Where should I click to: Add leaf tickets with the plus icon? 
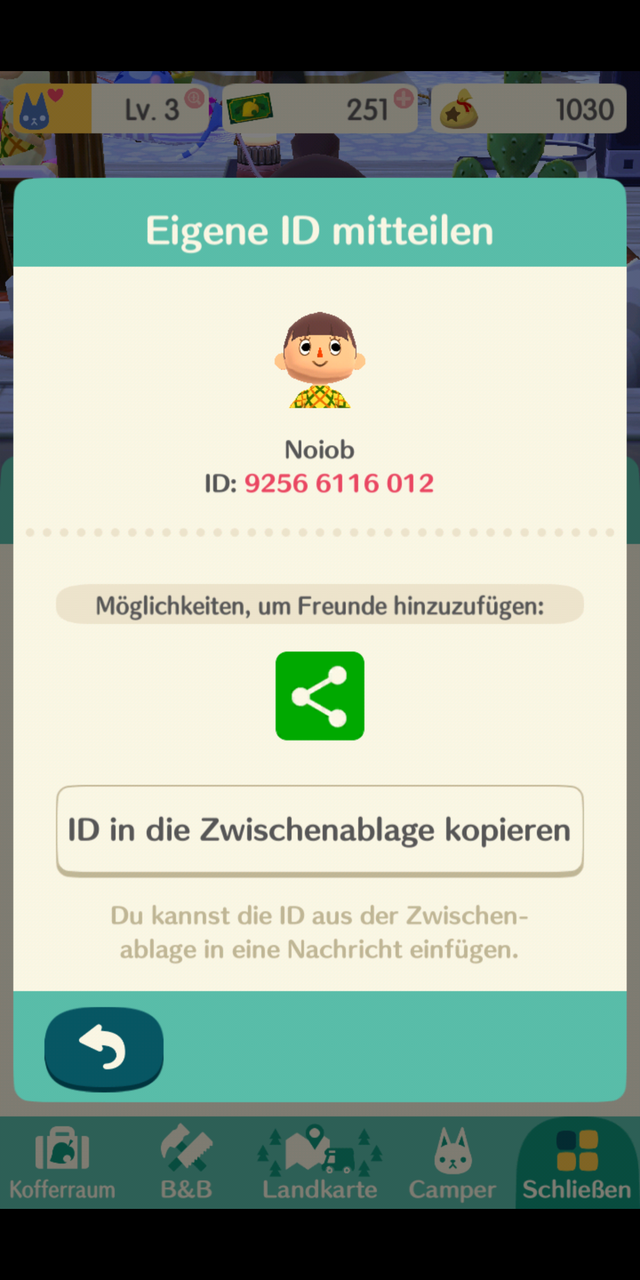click(404, 98)
